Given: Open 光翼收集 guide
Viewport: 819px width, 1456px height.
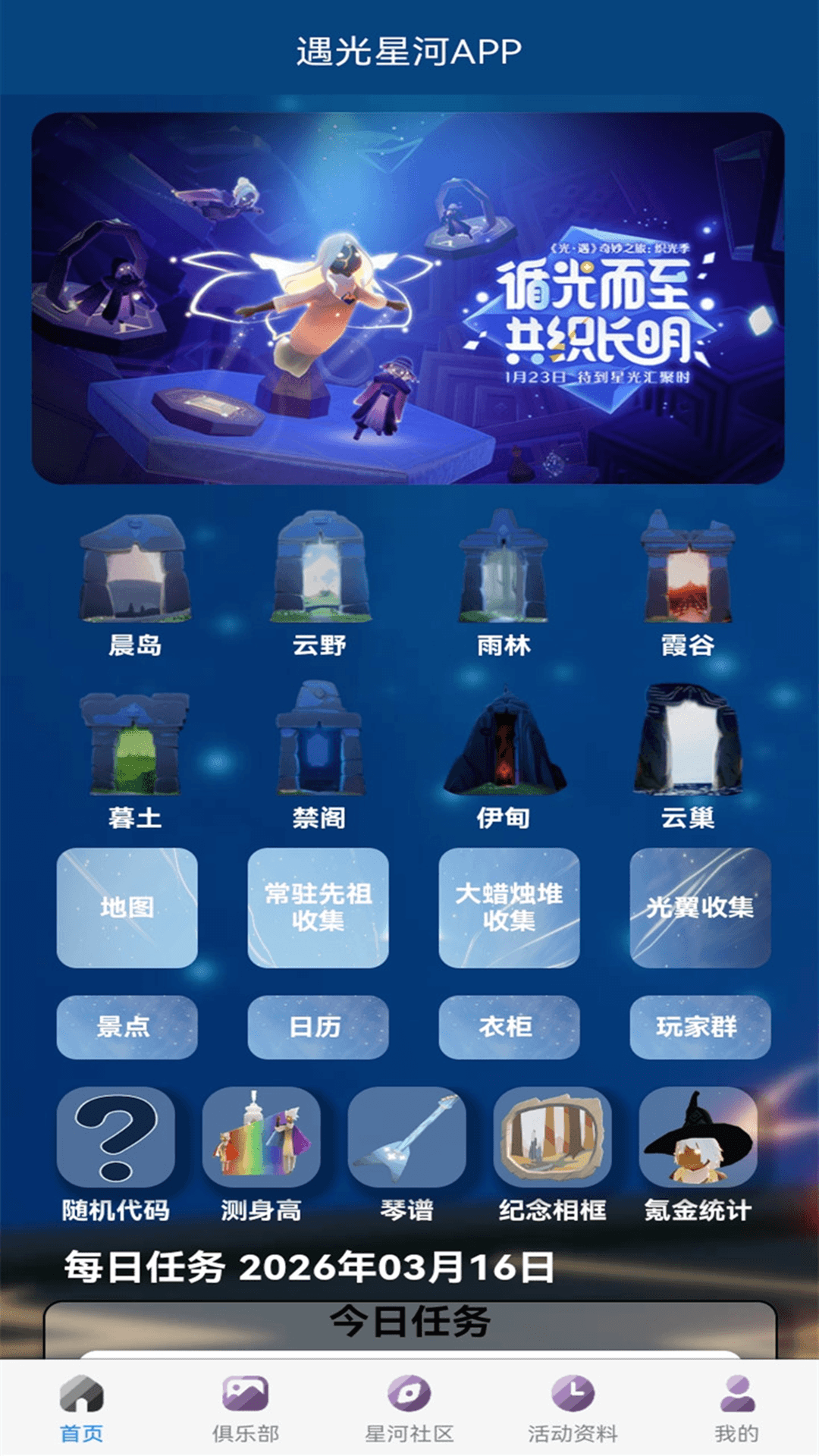Looking at the screenshot, I should 700,908.
